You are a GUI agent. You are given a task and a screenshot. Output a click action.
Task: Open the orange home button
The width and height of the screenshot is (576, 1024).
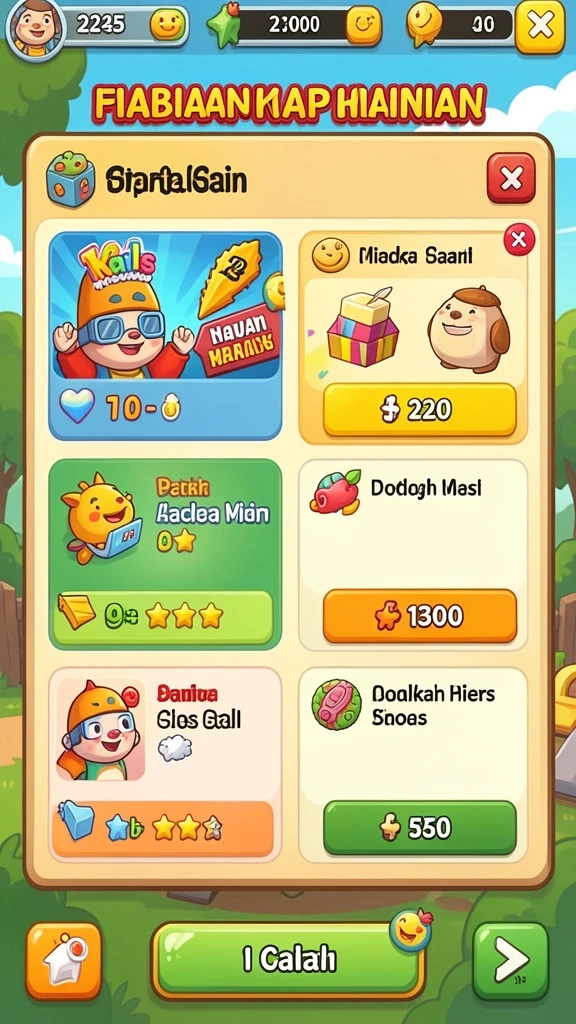[64, 961]
